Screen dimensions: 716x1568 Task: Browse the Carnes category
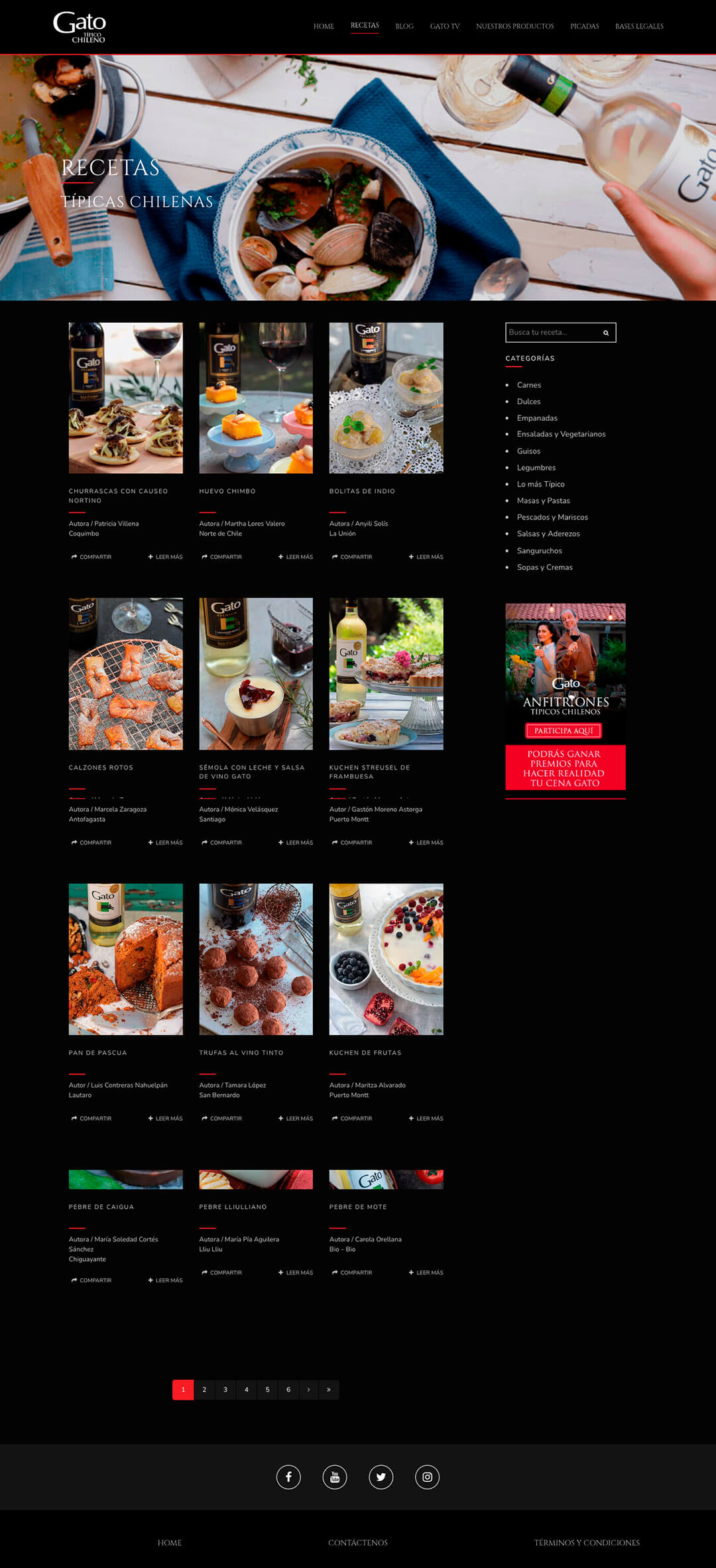tap(528, 385)
